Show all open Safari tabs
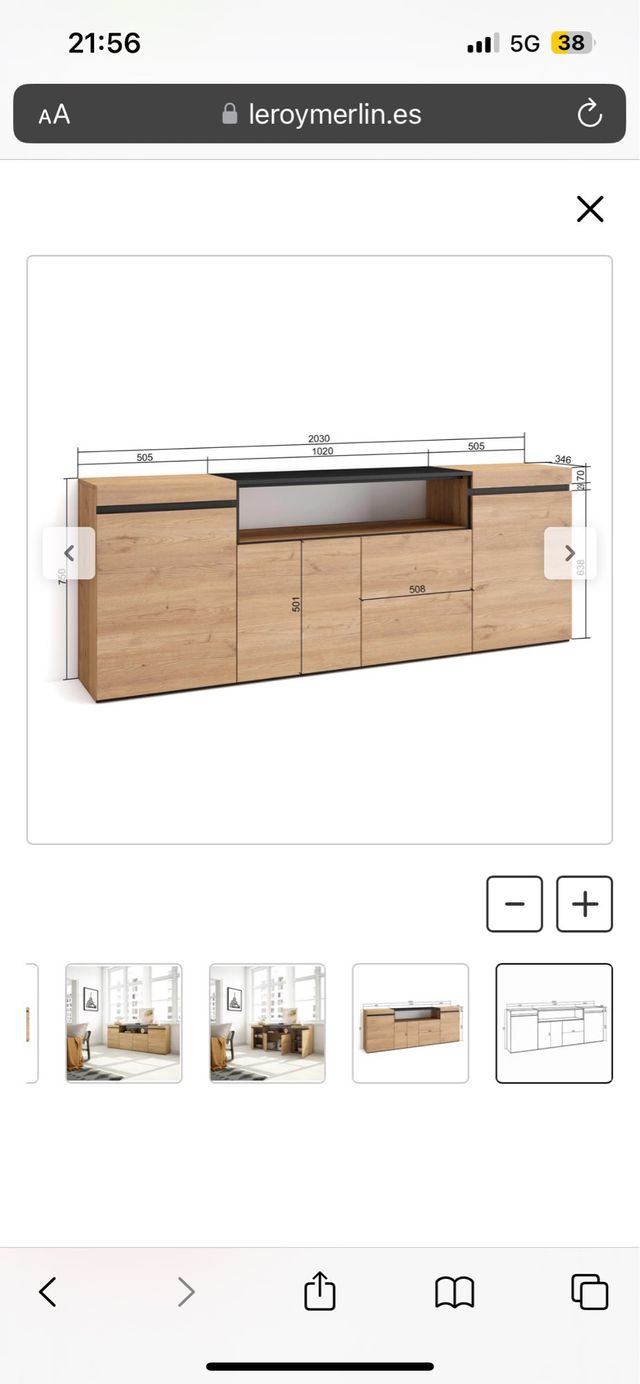The width and height of the screenshot is (640, 1384). [589, 1292]
